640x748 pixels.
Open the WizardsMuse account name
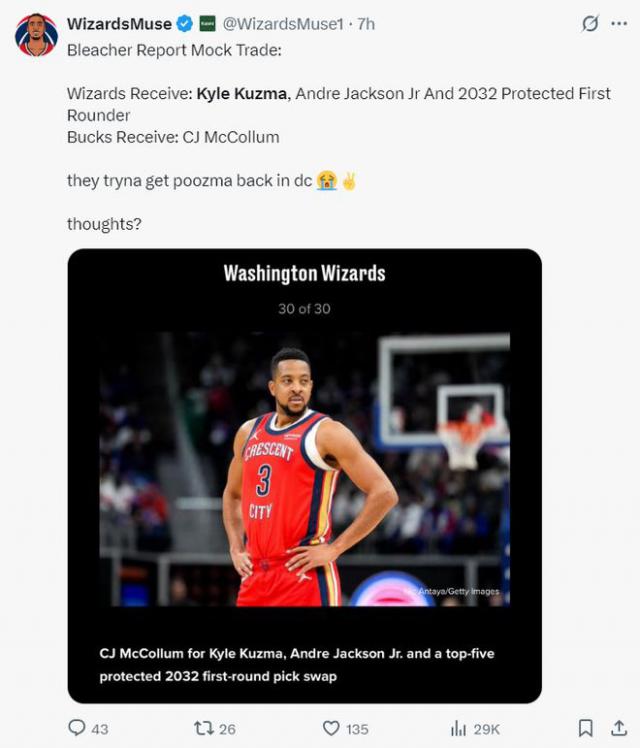(x=119, y=23)
